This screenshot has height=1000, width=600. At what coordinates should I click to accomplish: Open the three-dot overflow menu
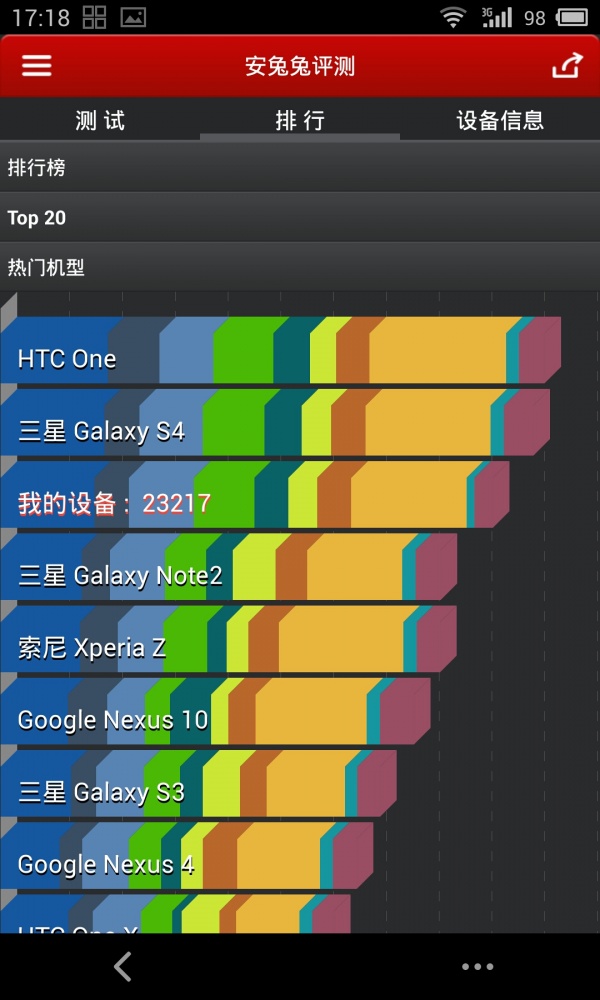tap(478, 967)
